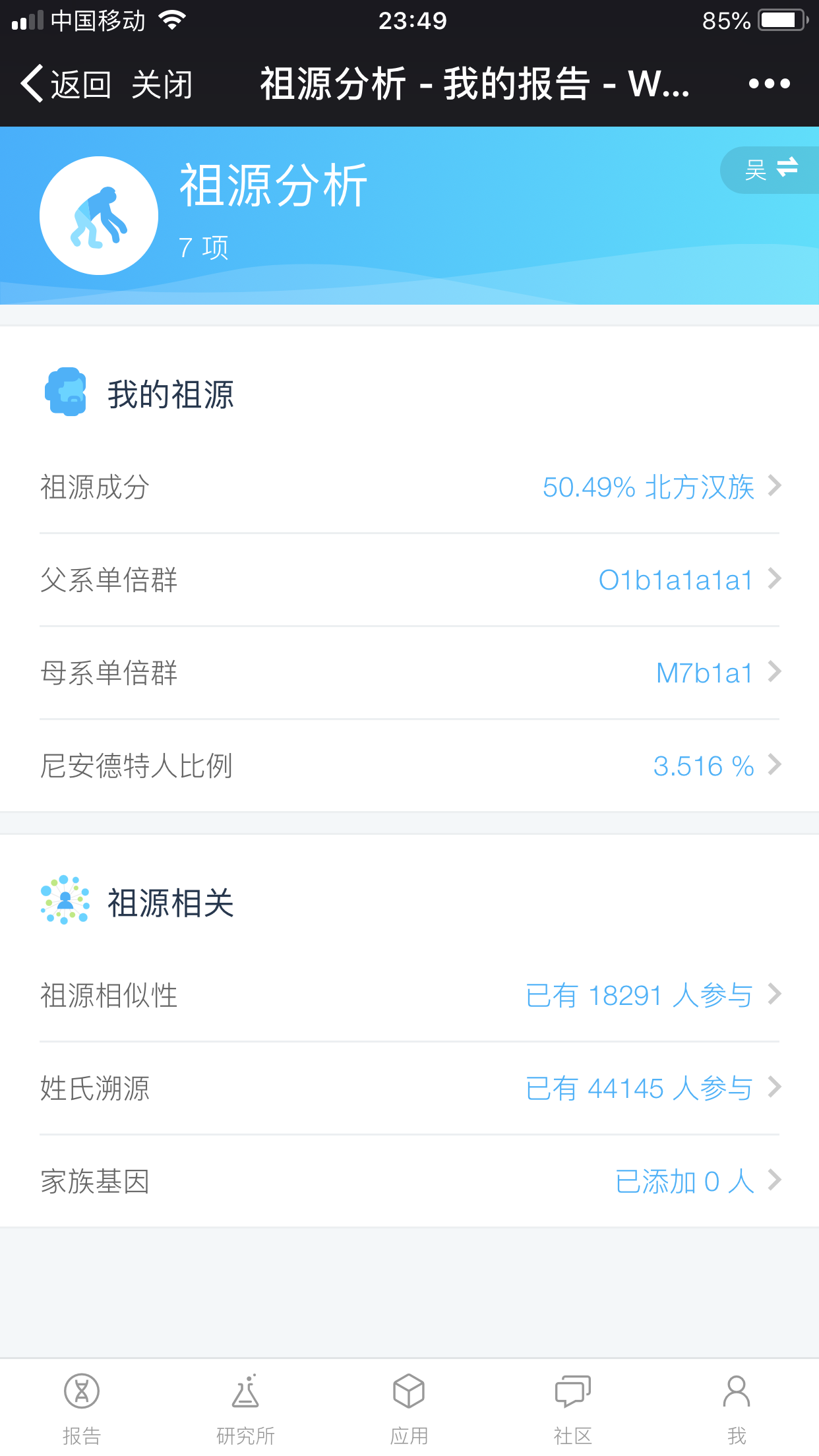Open the 家族基因 family genes row

pyautogui.click(x=409, y=1182)
